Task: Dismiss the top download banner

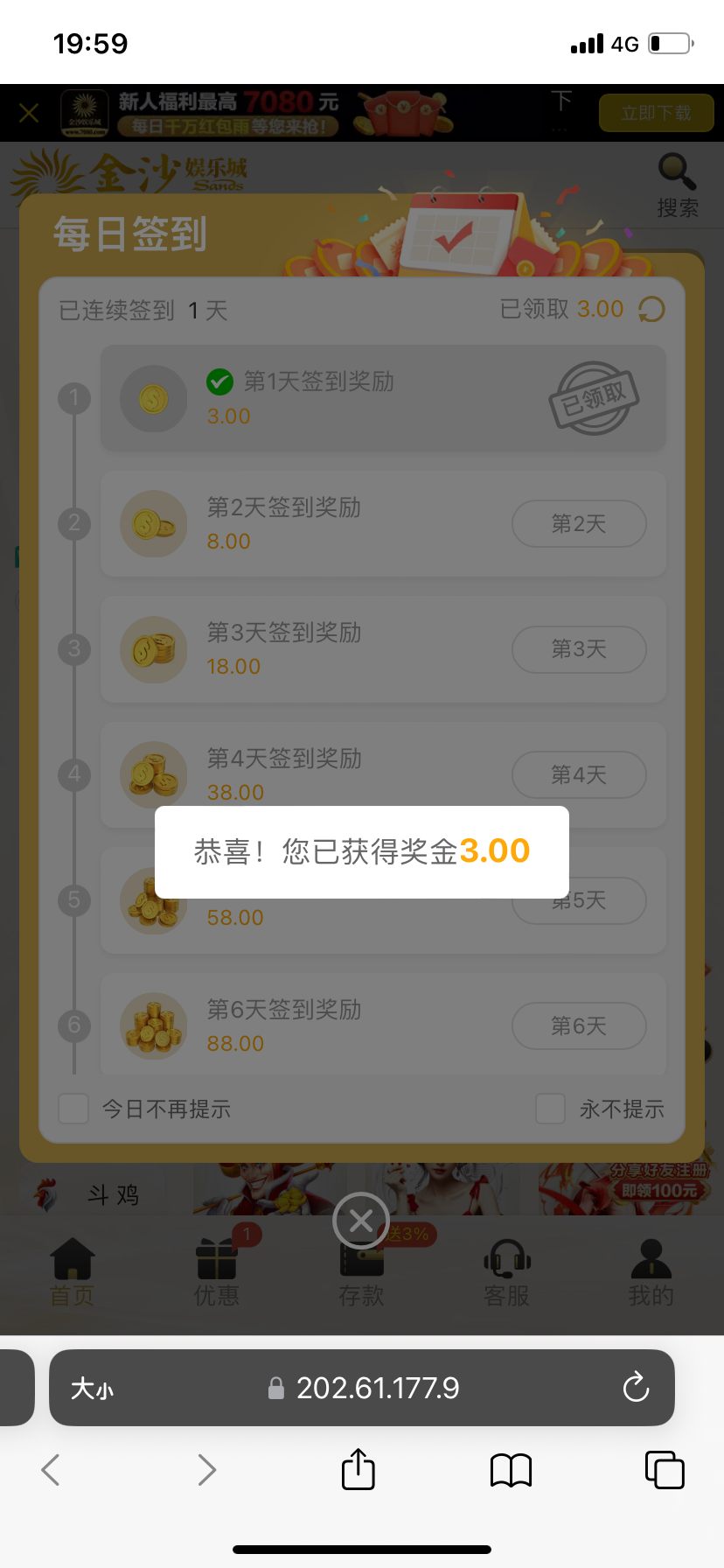Action: point(29,113)
